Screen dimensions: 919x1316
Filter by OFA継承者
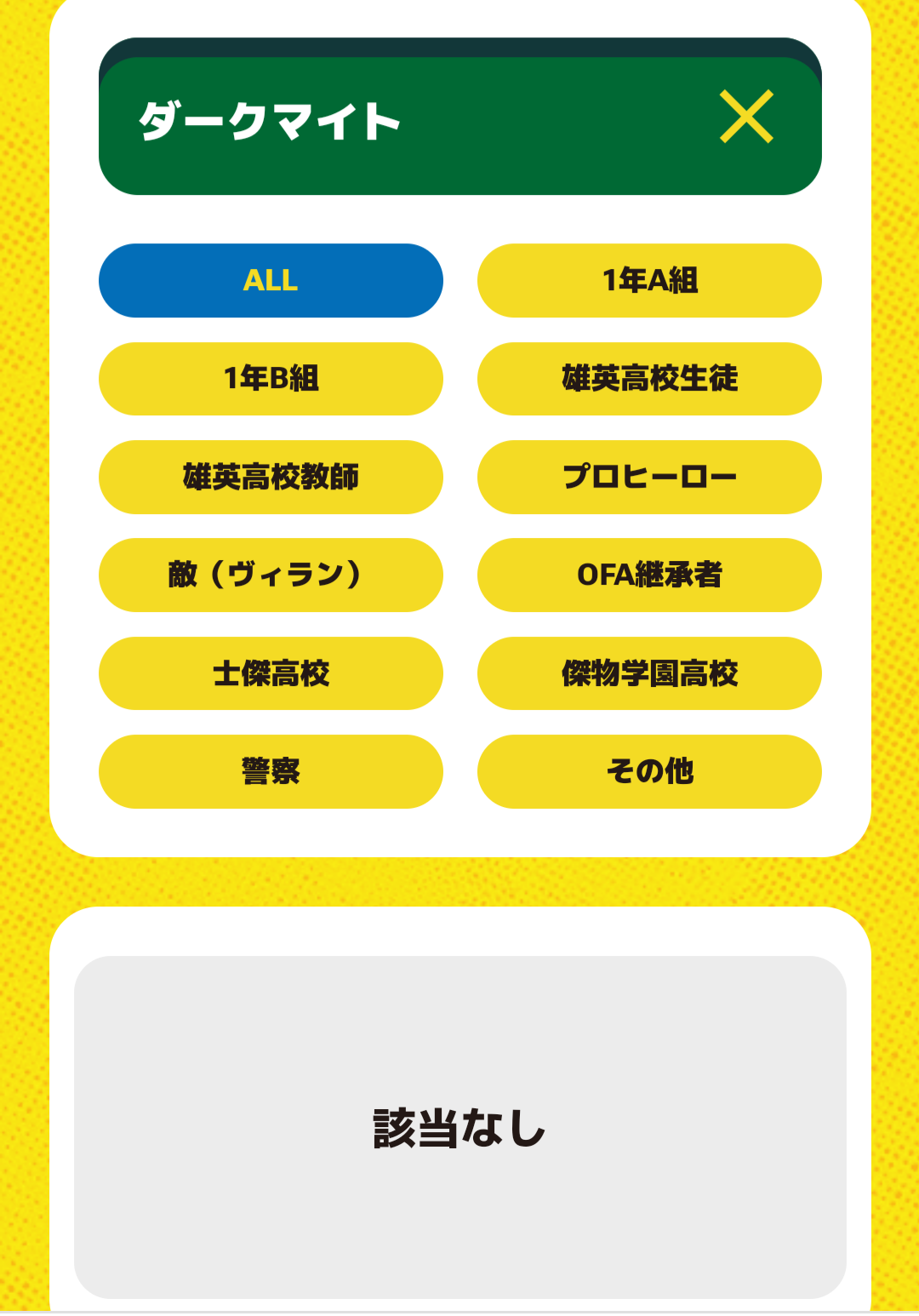click(x=649, y=575)
